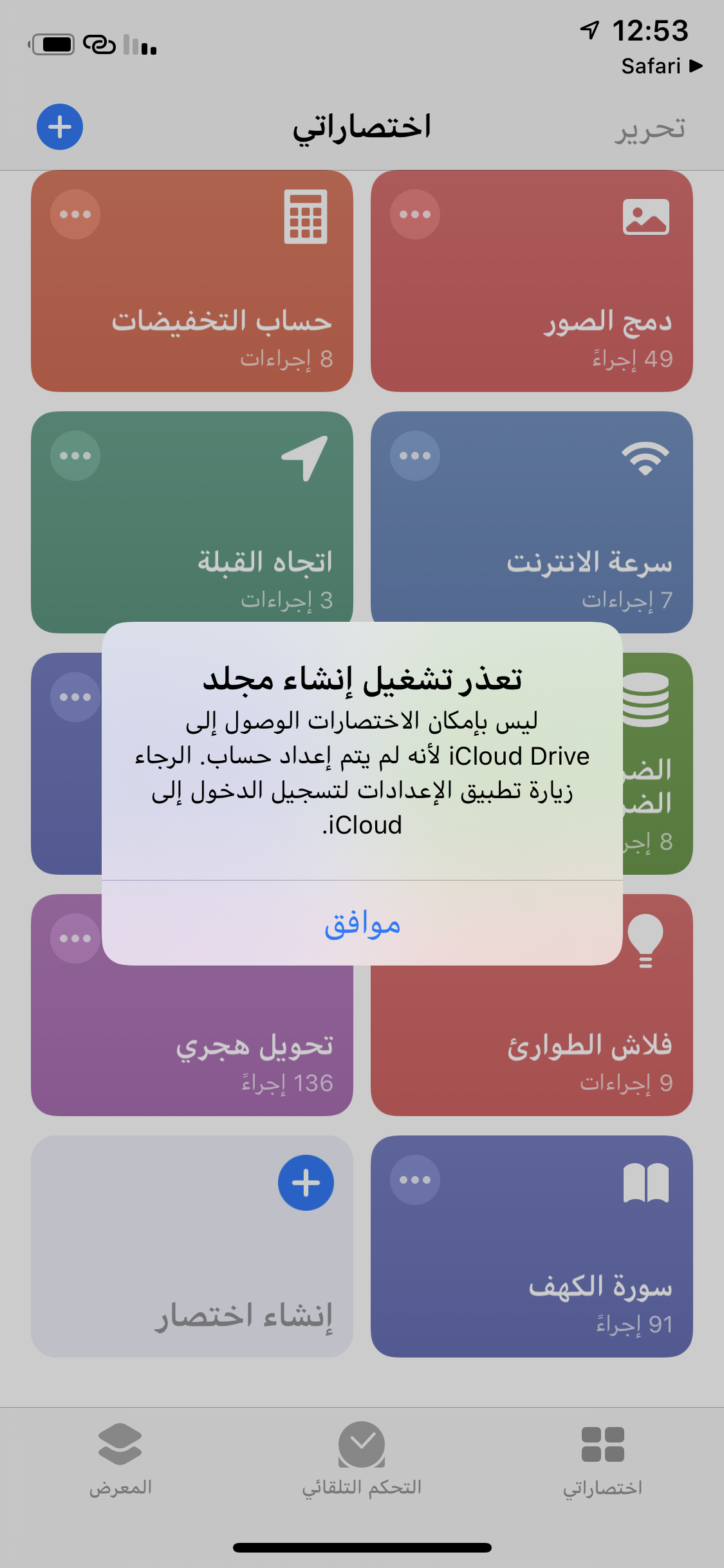Return to Safari via status bar link
The height and width of the screenshot is (1568, 724).
coord(661,66)
